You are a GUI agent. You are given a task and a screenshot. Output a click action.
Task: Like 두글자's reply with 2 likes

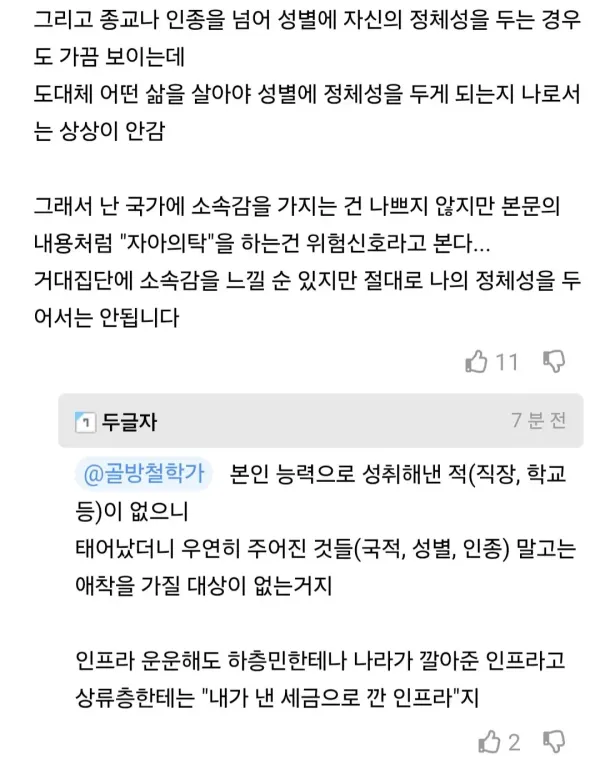click(490, 742)
